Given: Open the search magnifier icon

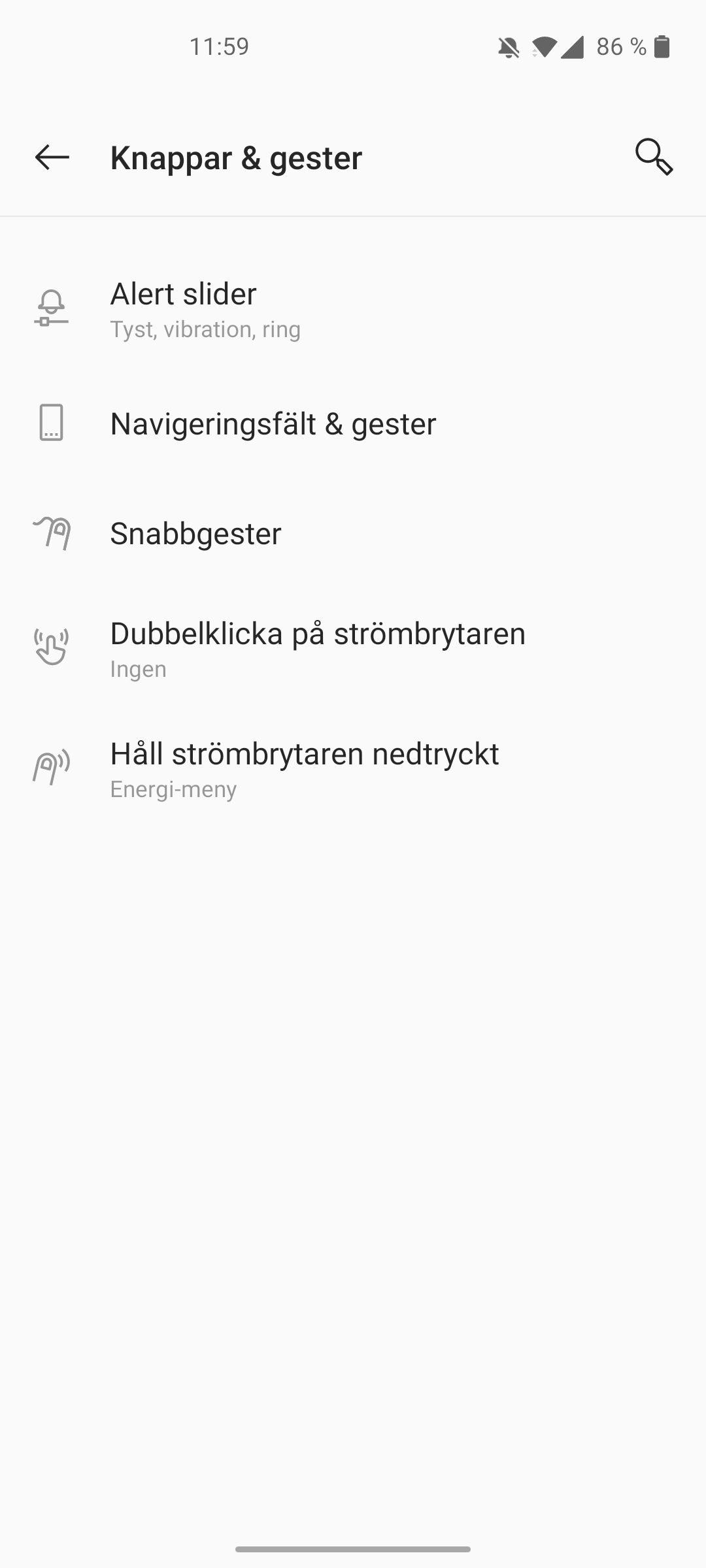Looking at the screenshot, I should click(x=654, y=157).
